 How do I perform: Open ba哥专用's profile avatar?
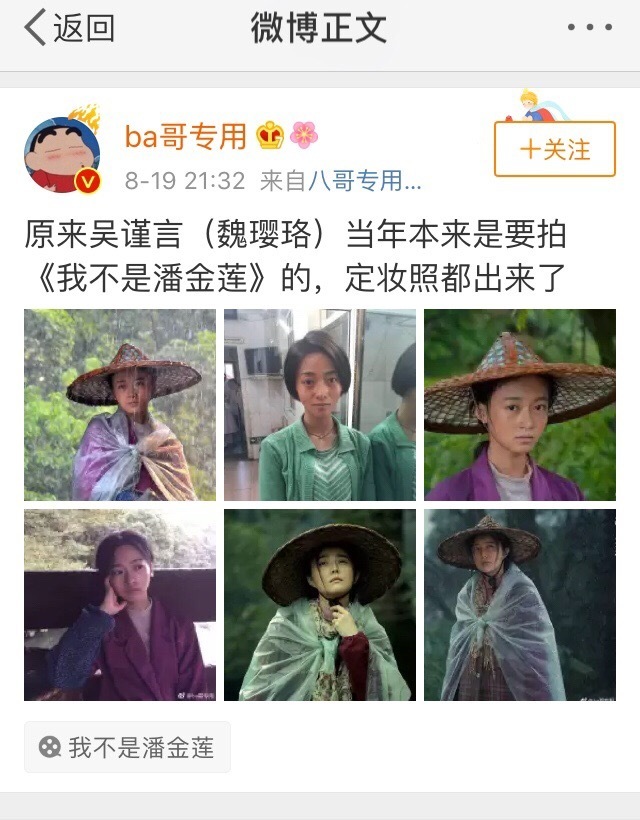click(62, 152)
